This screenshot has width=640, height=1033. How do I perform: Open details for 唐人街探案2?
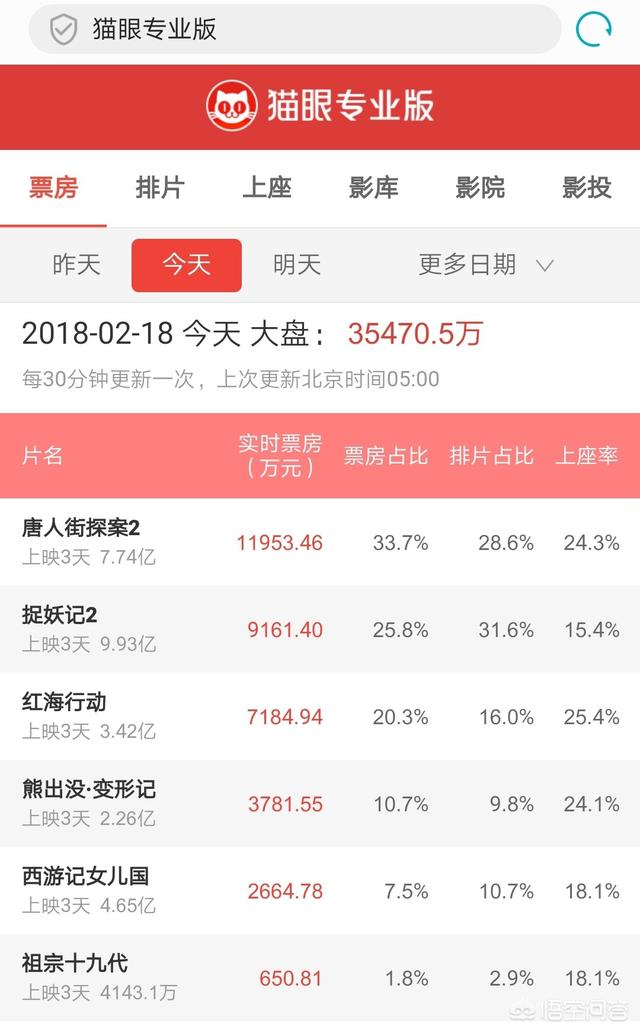(320, 542)
